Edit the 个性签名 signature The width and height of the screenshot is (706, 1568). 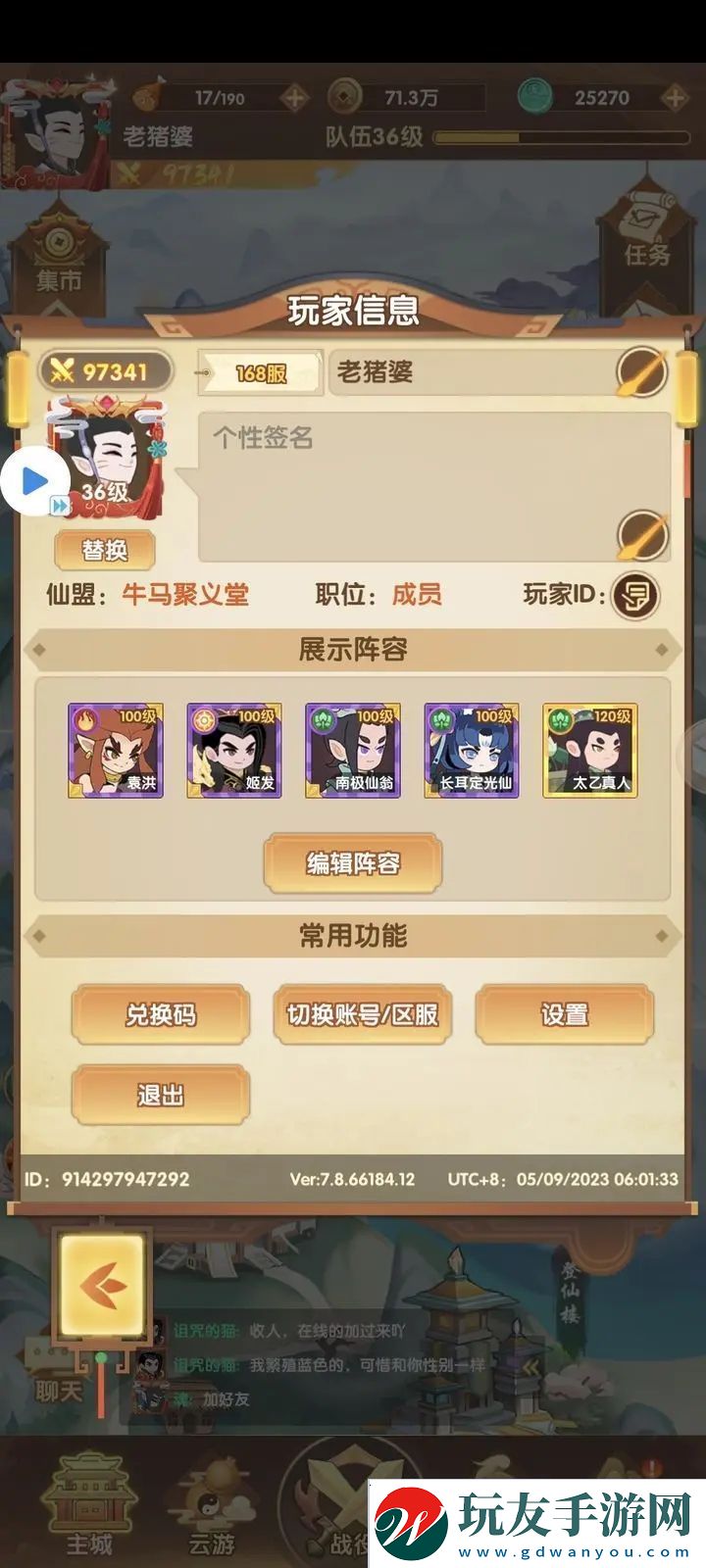click(641, 535)
